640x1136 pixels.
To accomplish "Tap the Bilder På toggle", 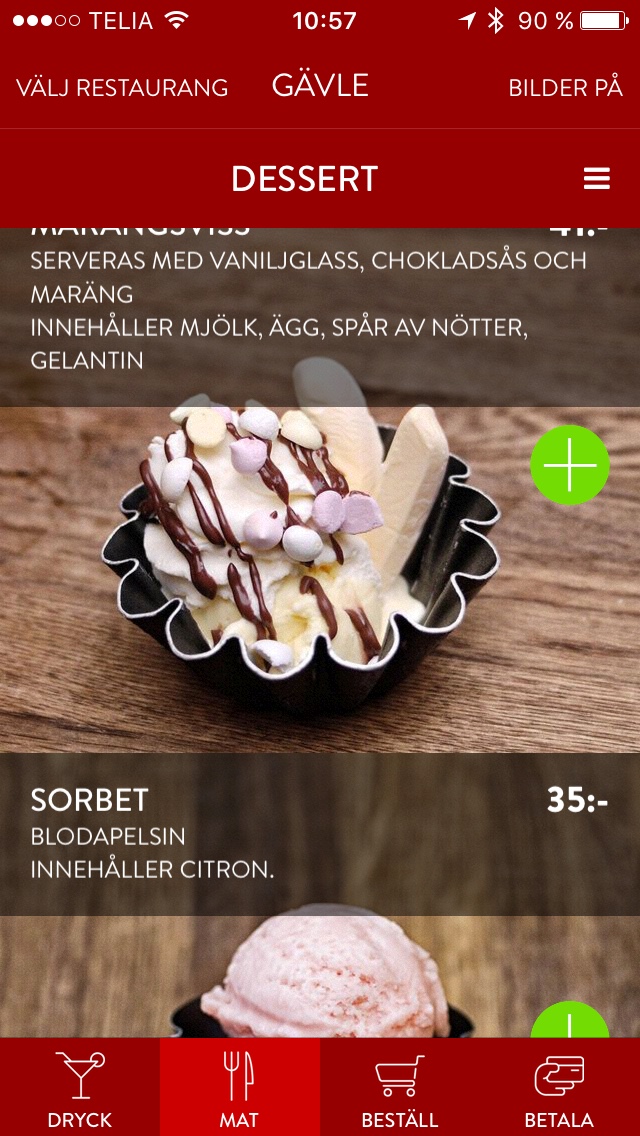I will (565, 88).
